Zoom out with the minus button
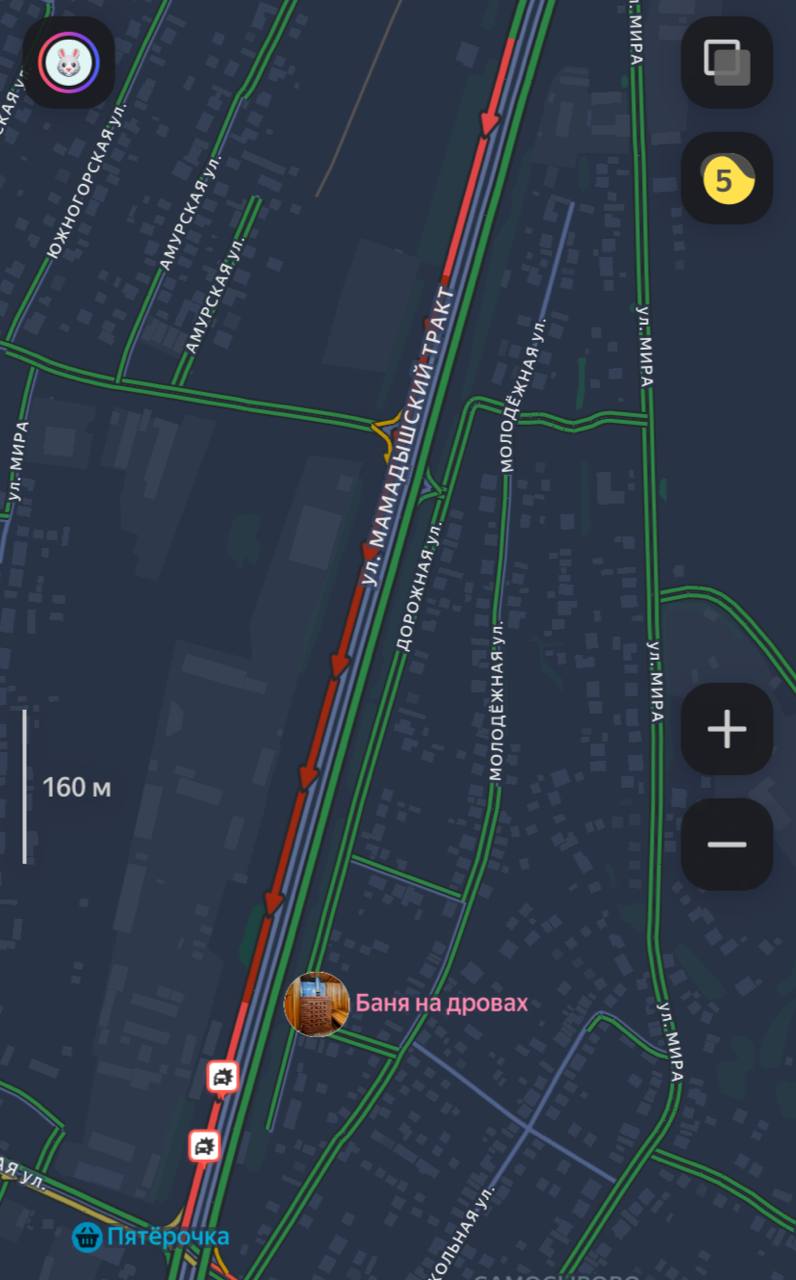This screenshot has height=1280, width=796. click(x=726, y=844)
